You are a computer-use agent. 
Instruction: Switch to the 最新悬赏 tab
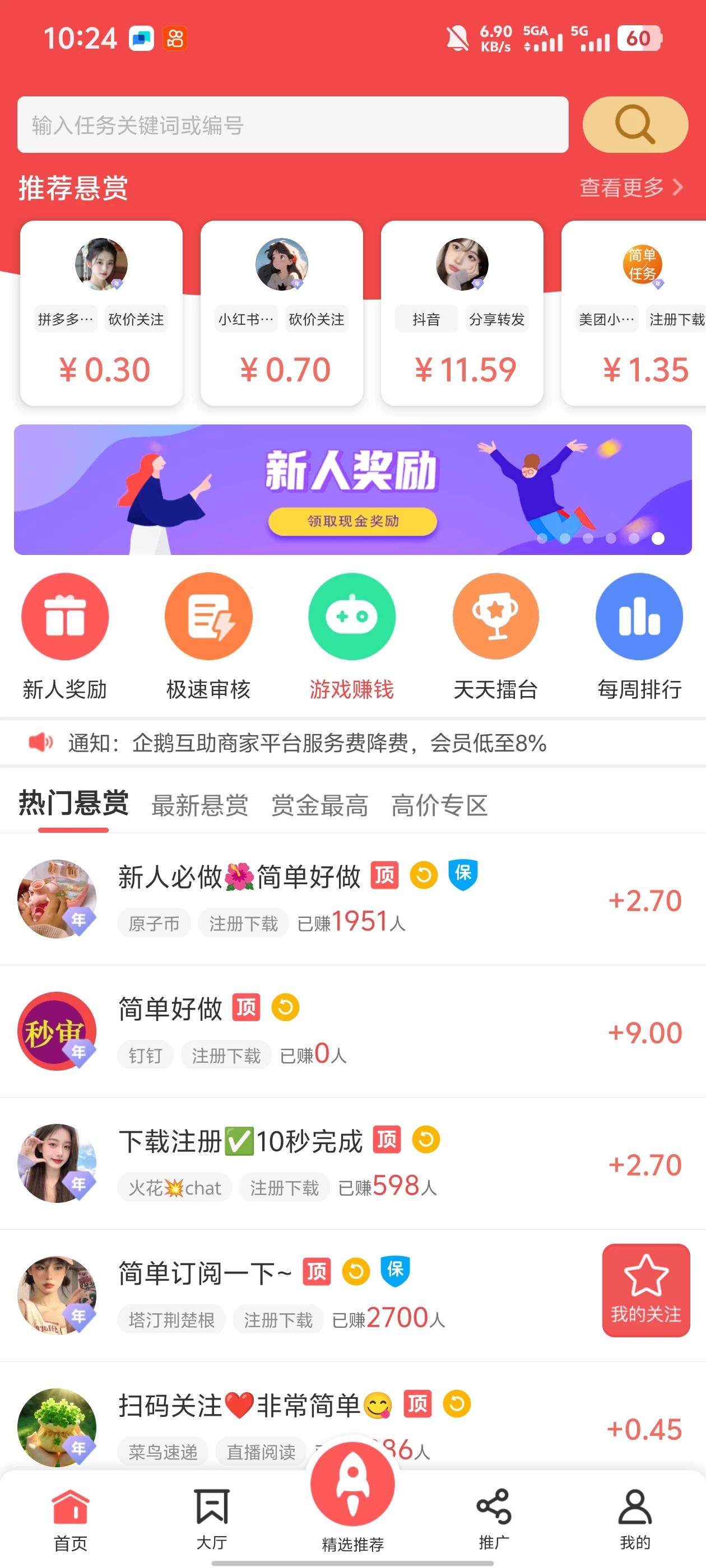pyautogui.click(x=199, y=805)
